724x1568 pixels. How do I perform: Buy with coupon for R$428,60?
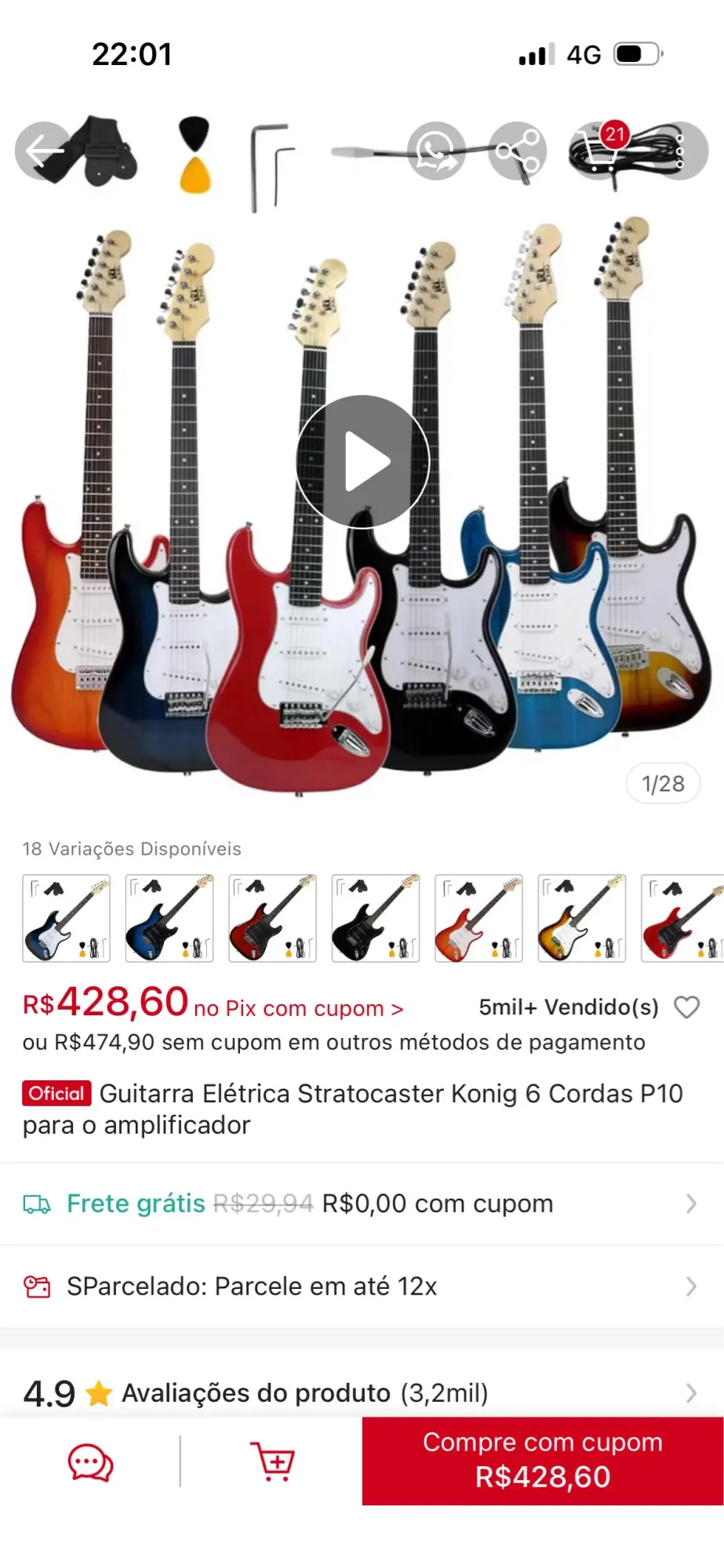(543, 1461)
